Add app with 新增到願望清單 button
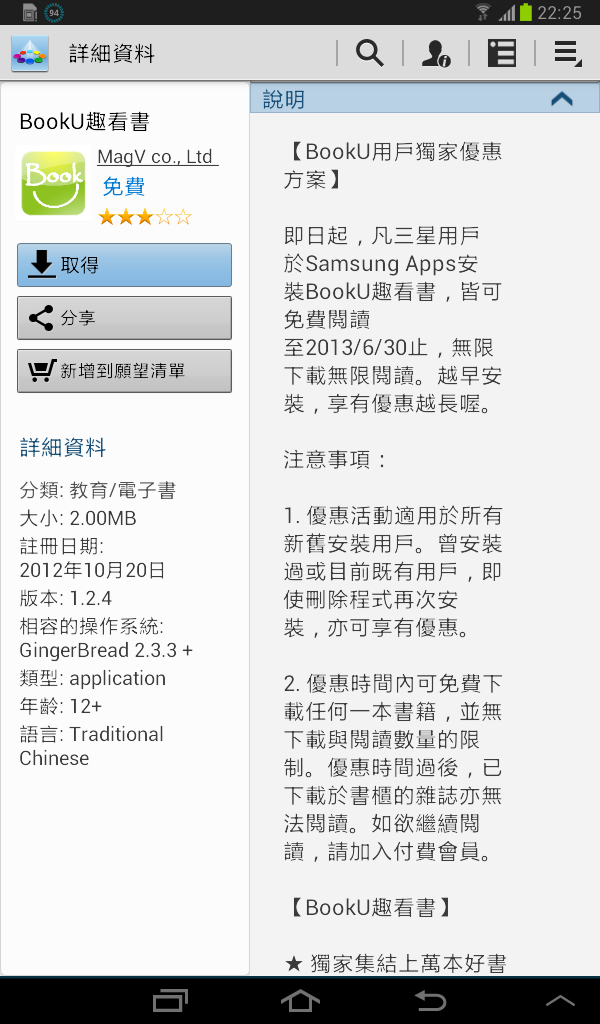600x1024 pixels. [124, 371]
